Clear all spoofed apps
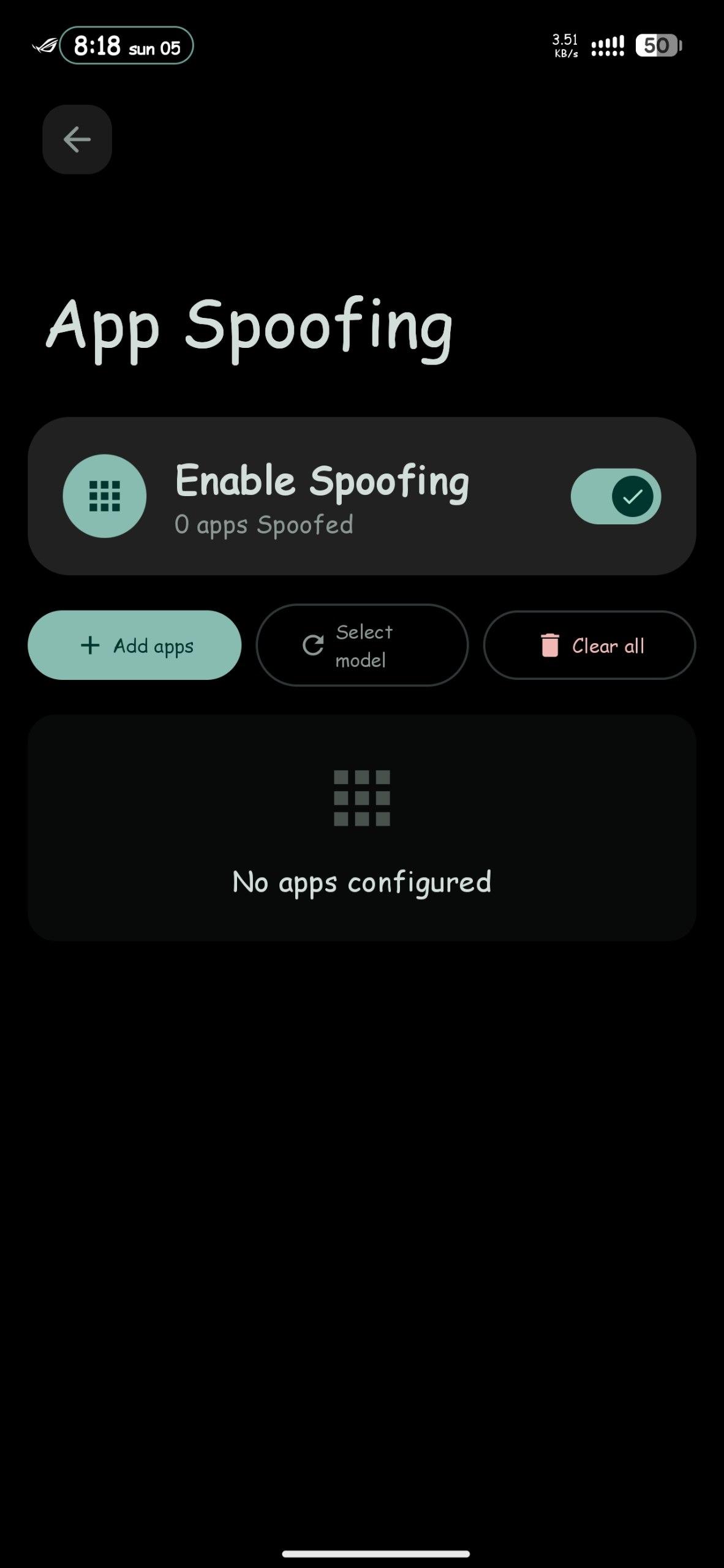Viewport: 724px width, 1568px height. (x=589, y=646)
